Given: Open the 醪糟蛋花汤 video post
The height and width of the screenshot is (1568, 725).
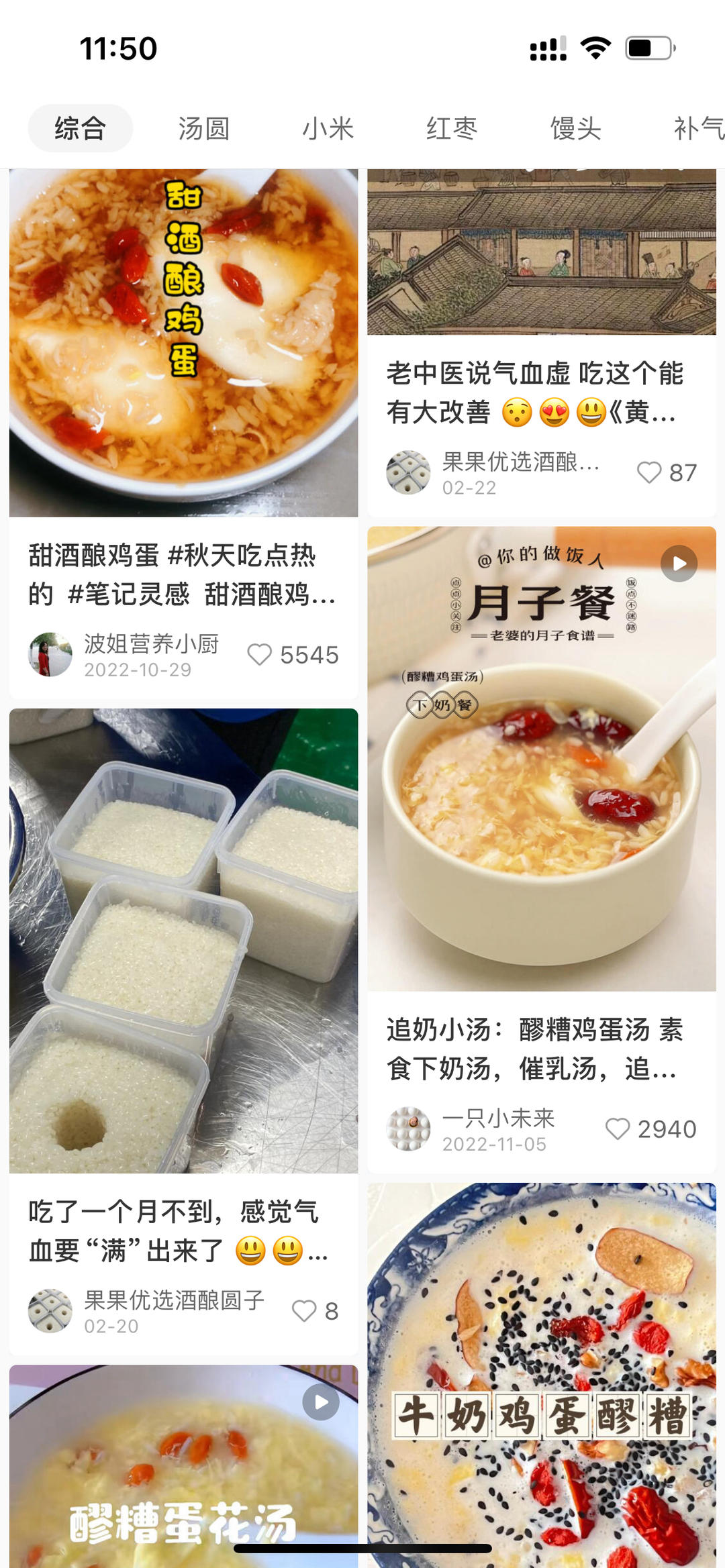Looking at the screenshot, I should click(x=183, y=1469).
